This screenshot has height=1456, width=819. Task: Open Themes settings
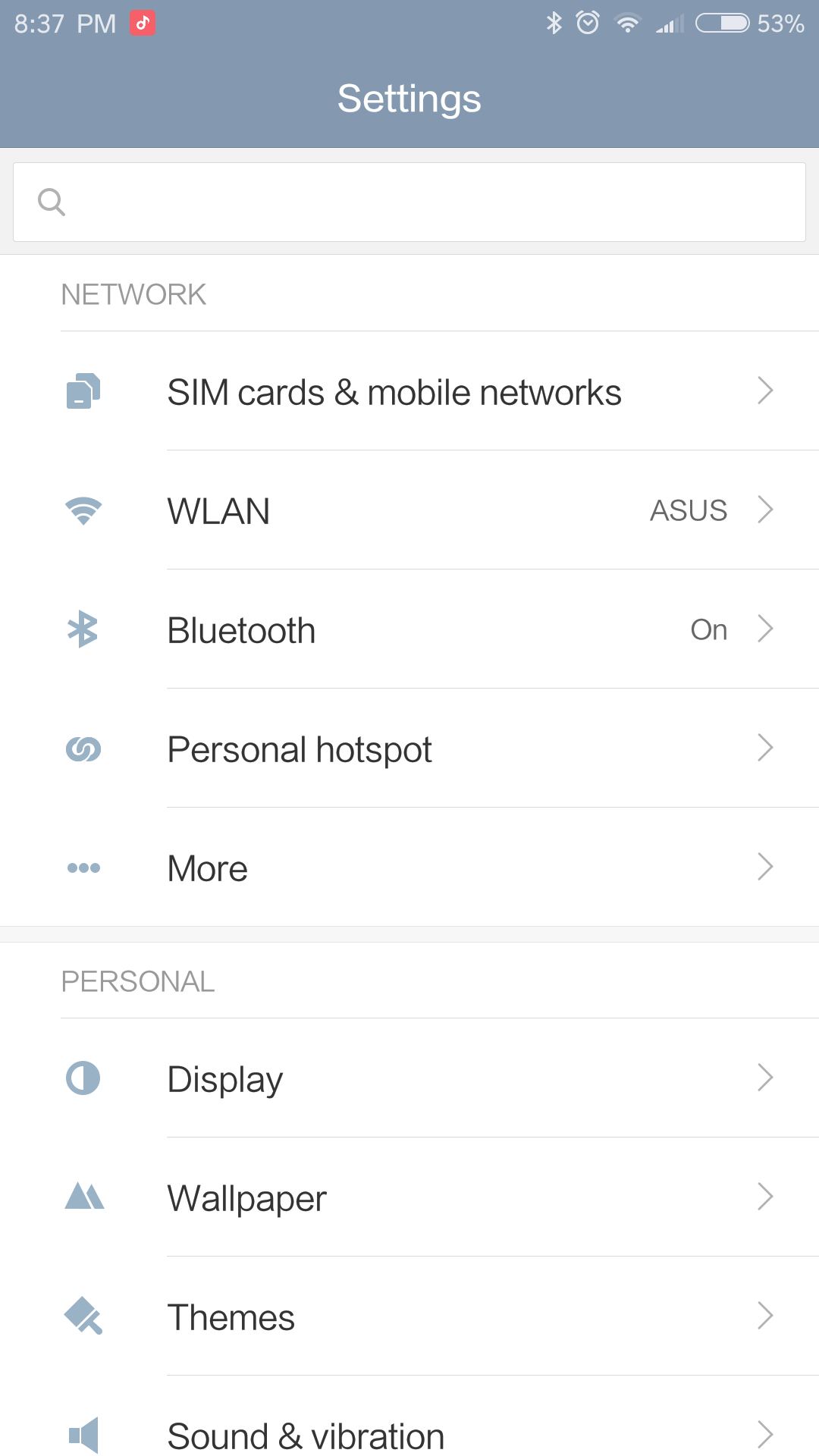click(409, 1316)
